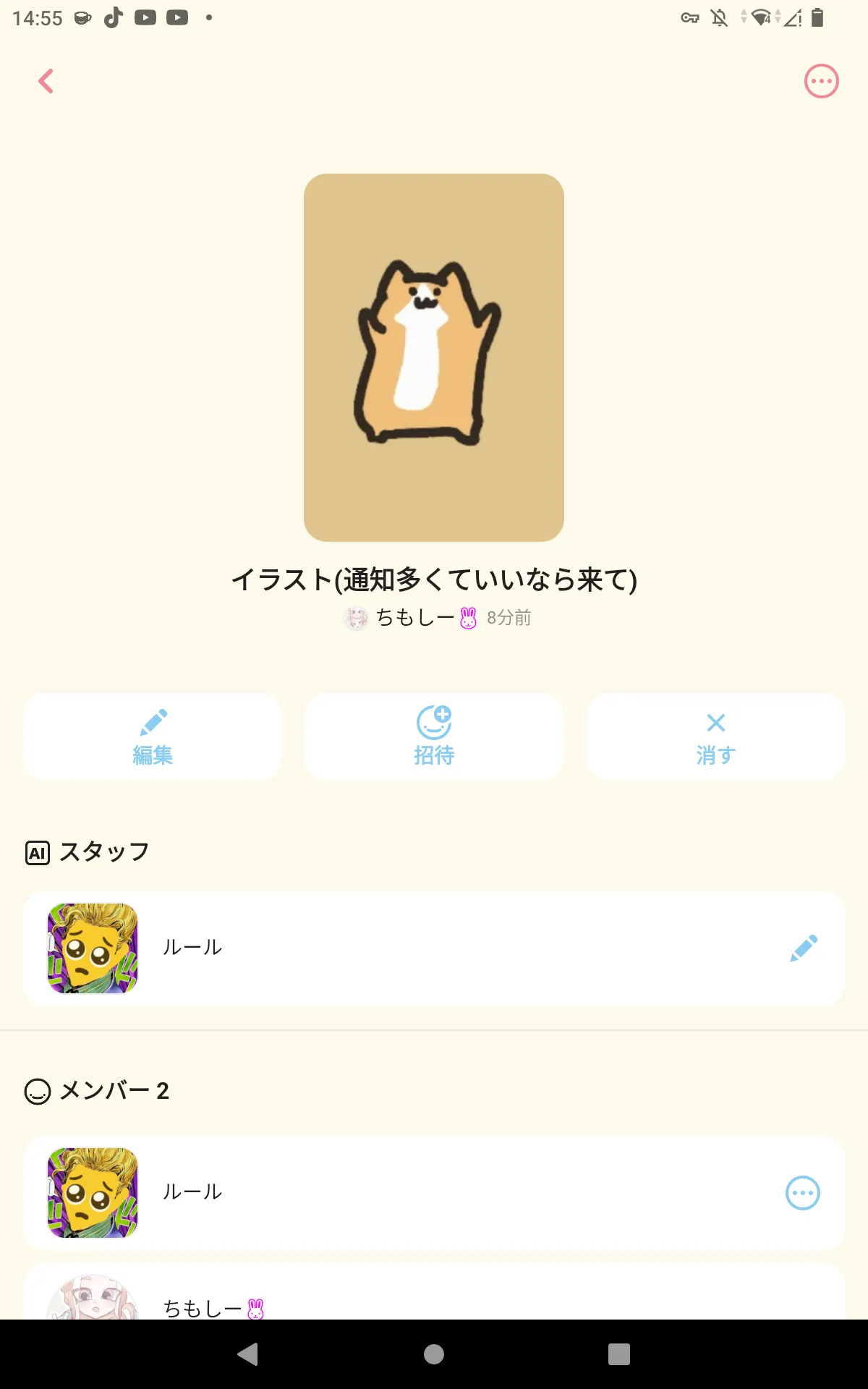This screenshot has width=868, height=1389.
Task: View the room's dog illustration cover
Action: (x=434, y=357)
